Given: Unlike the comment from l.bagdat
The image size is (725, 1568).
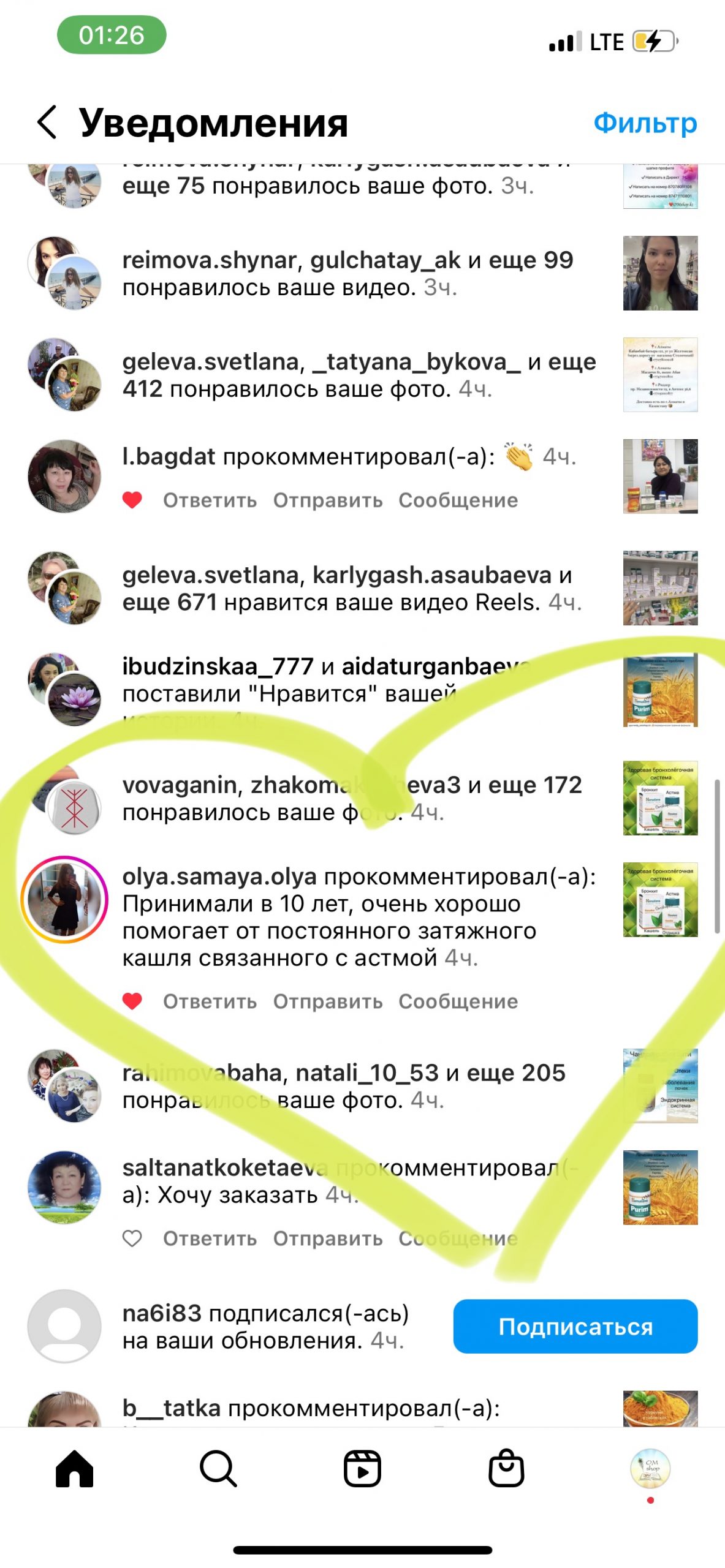Looking at the screenshot, I should (132, 500).
